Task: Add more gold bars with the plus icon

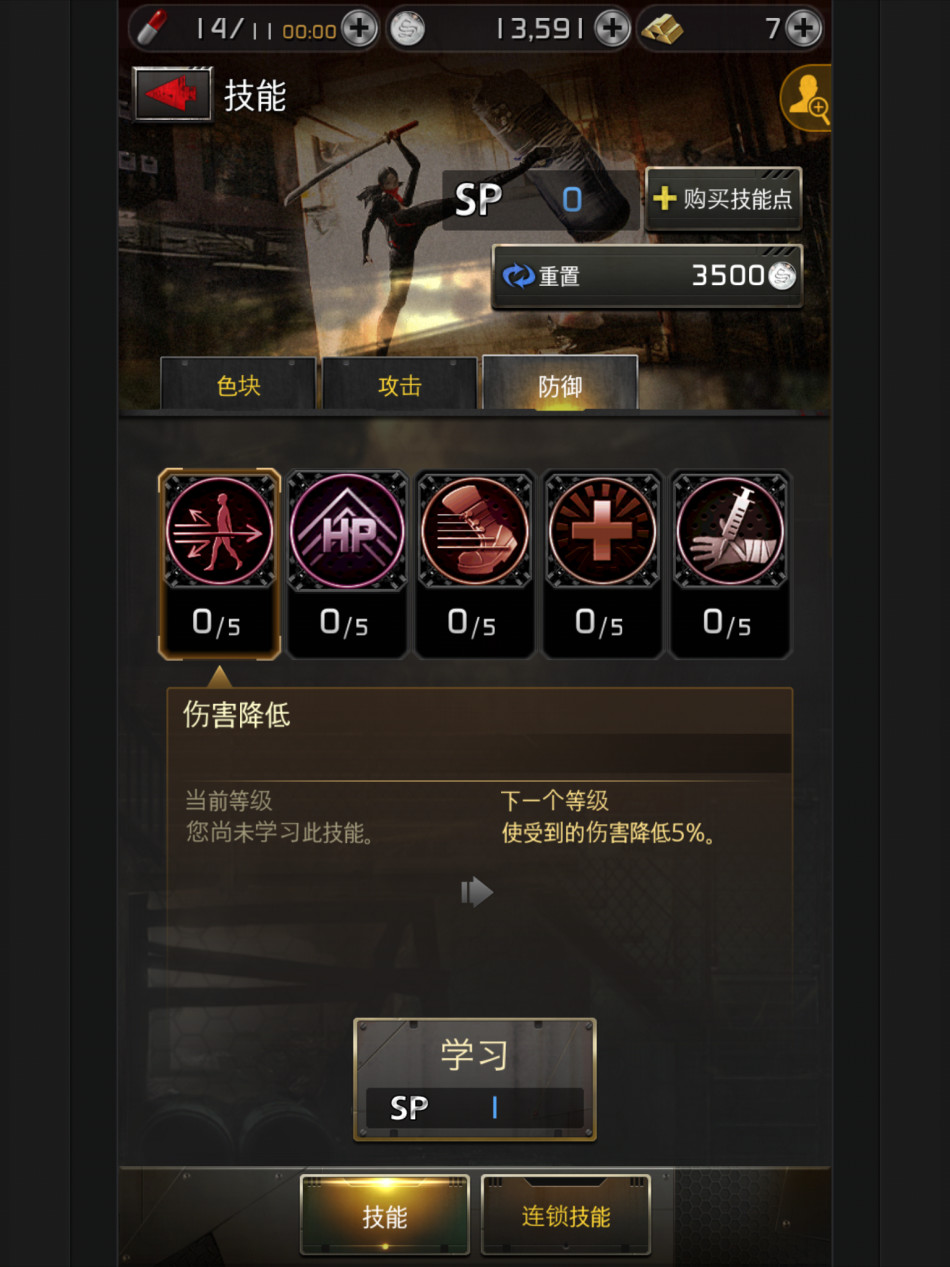Action: pos(803,29)
